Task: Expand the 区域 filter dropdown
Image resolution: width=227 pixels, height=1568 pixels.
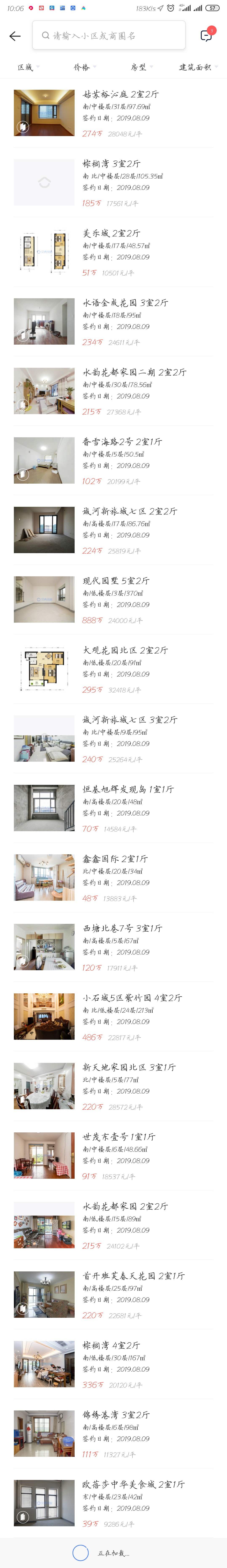Action: click(x=28, y=67)
